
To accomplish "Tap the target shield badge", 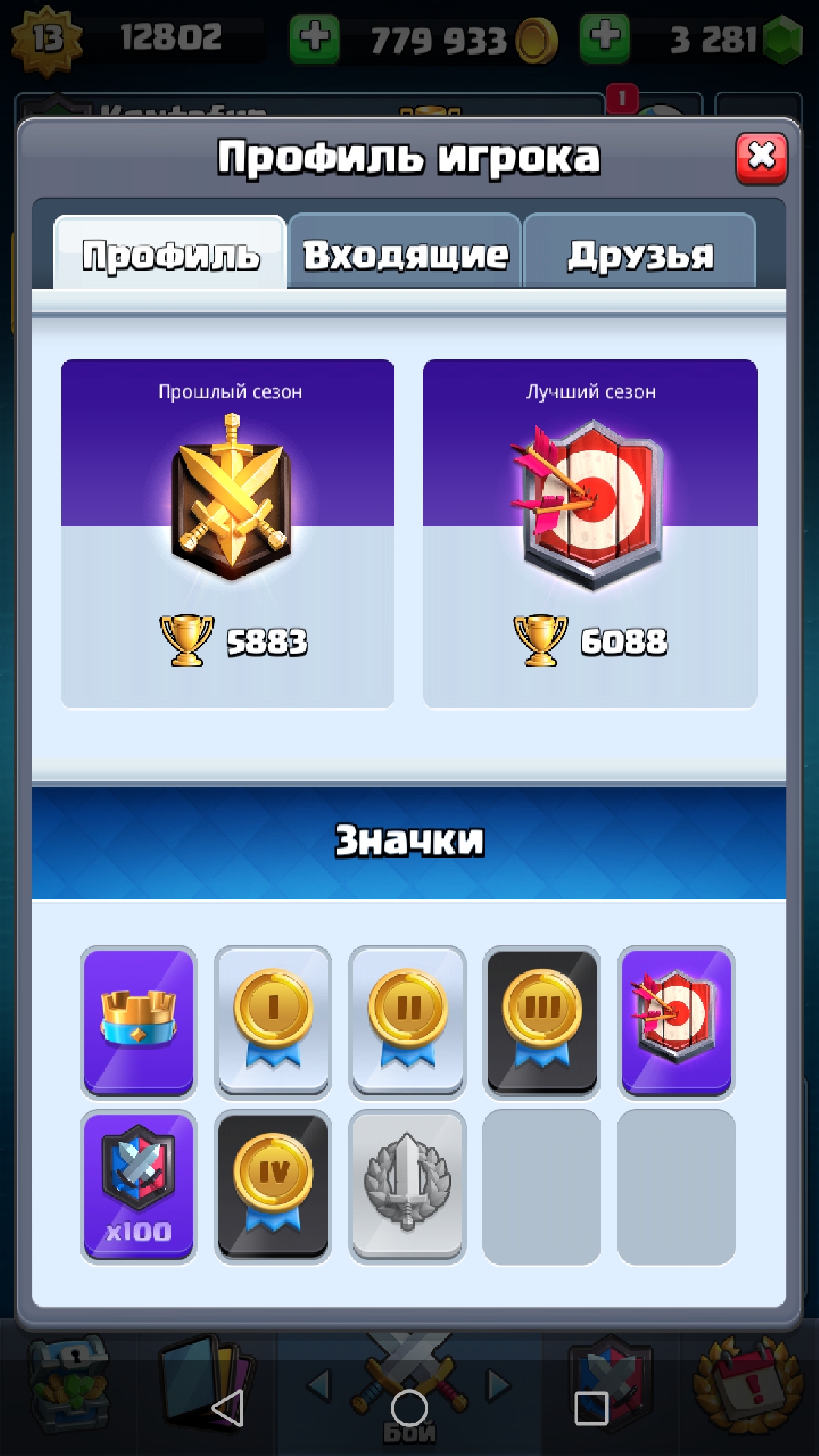I will [676, 1021].
